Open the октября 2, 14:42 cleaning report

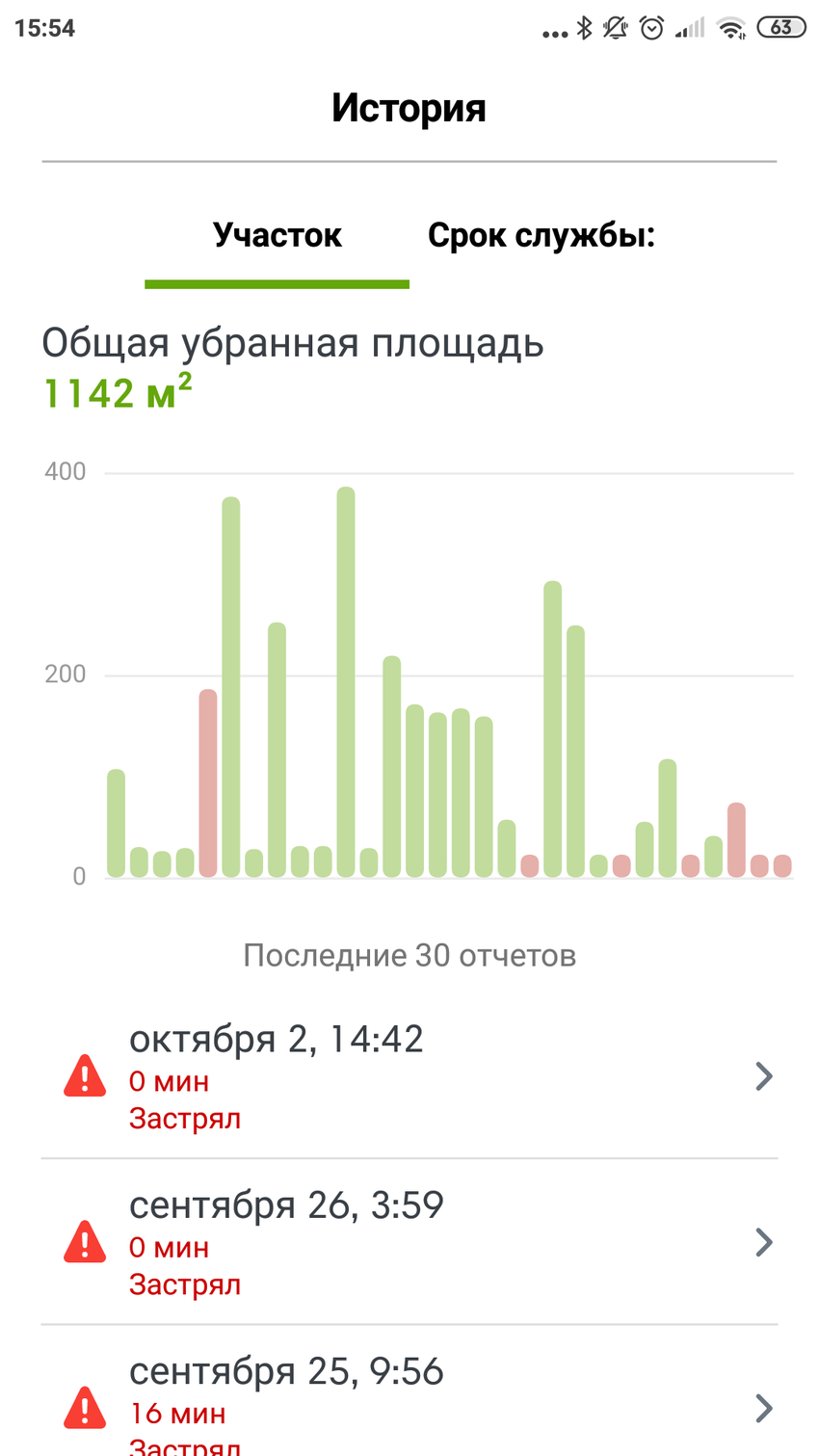pos(409,1076)
